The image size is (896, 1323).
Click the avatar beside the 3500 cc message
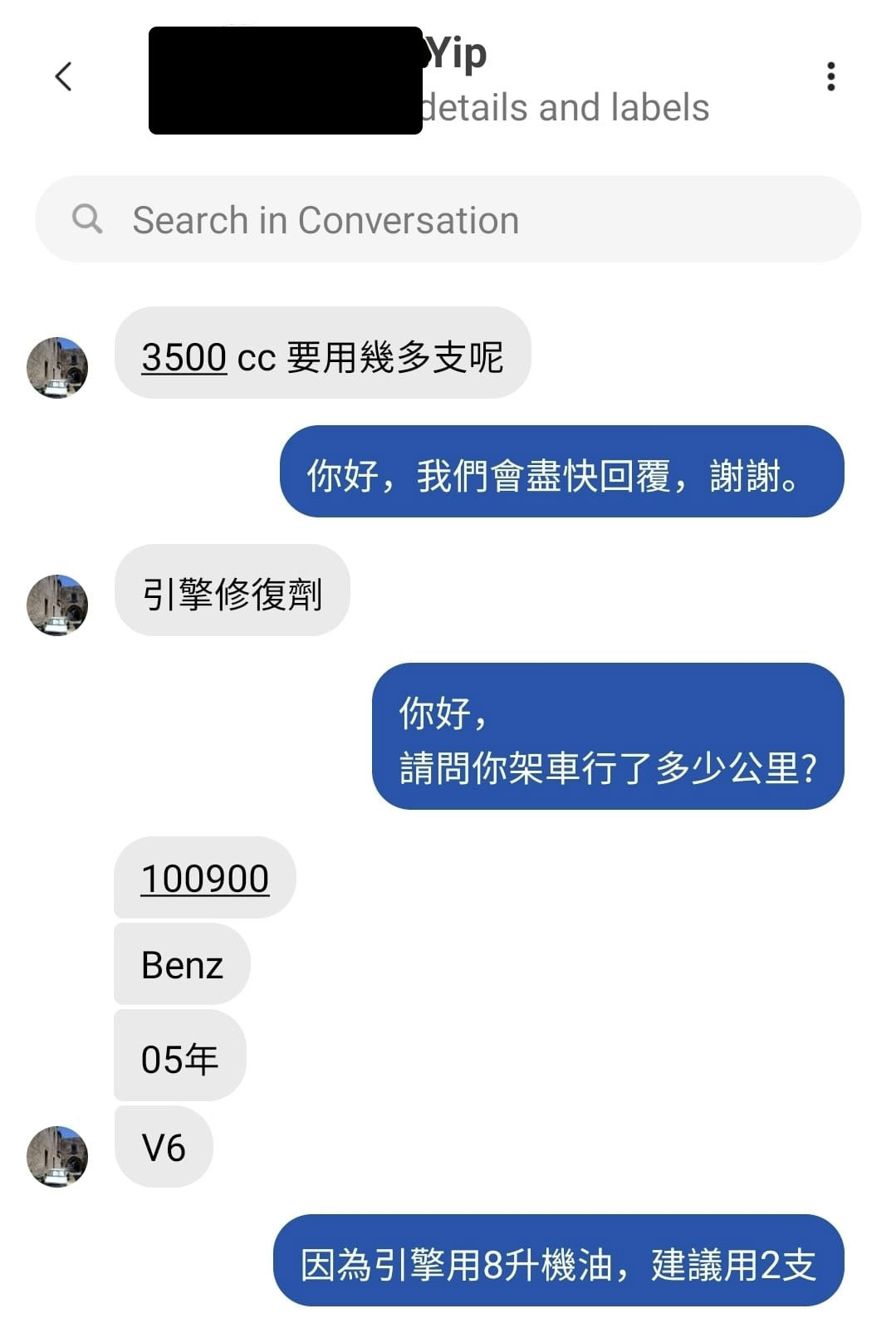tap(57, 365)
